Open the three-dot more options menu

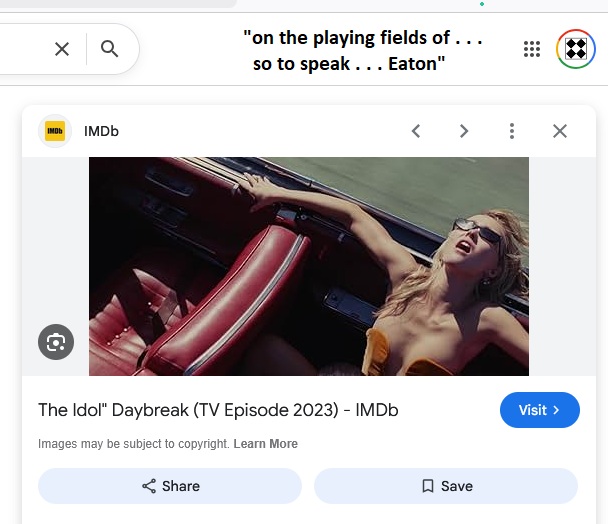512,131
